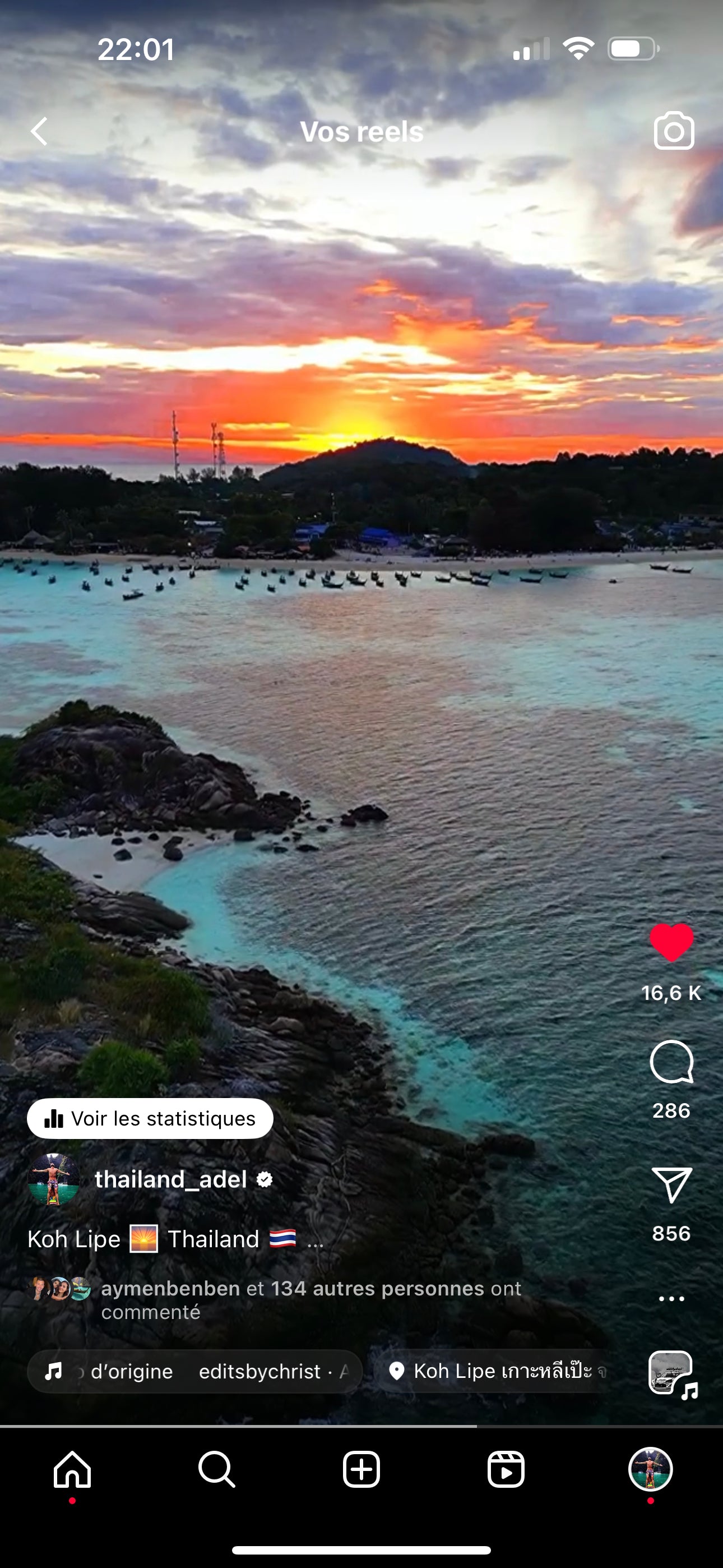The image size is (723, 1568).
Task: Switch to the Search tab
Action: [x=217, y=1469]
